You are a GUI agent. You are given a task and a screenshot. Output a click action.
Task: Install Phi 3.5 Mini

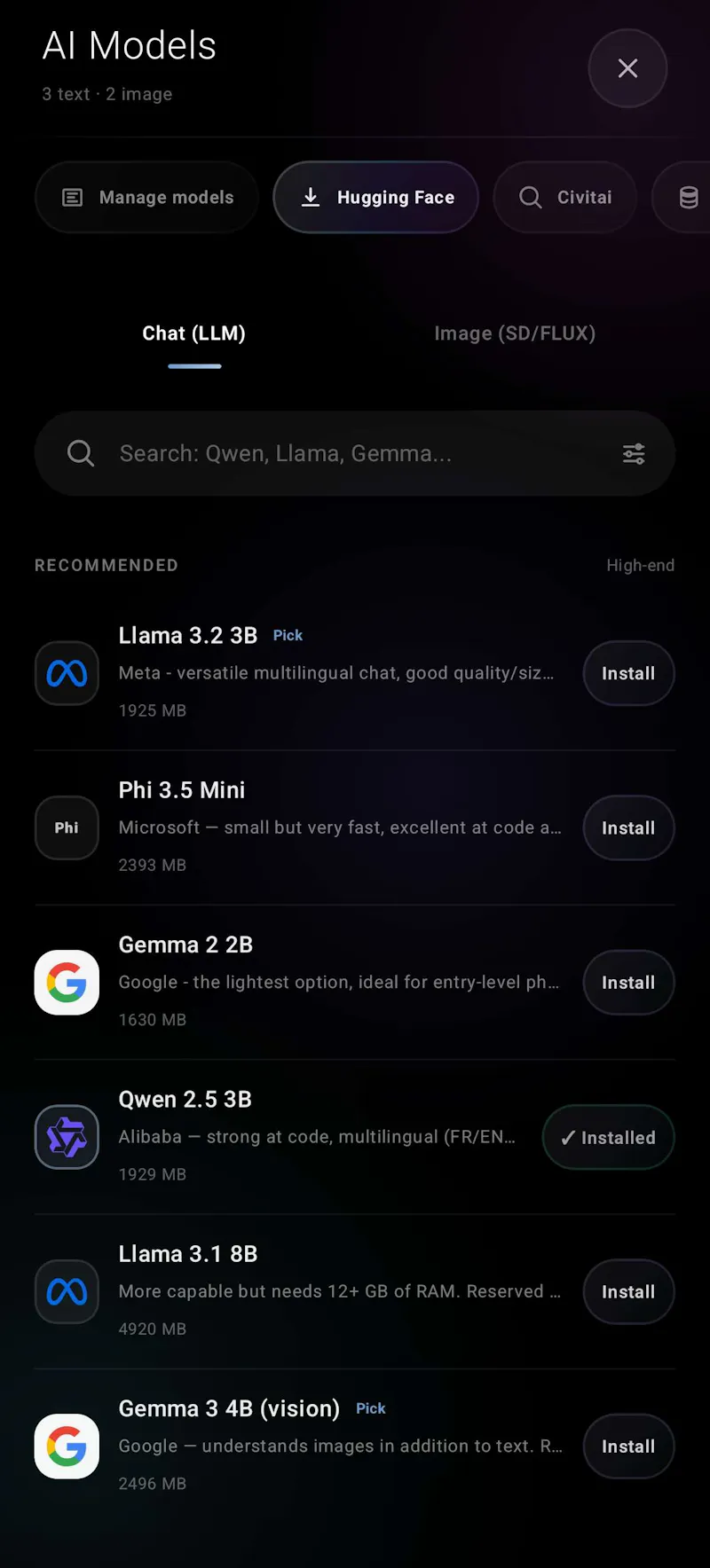(x=628, y=827)
